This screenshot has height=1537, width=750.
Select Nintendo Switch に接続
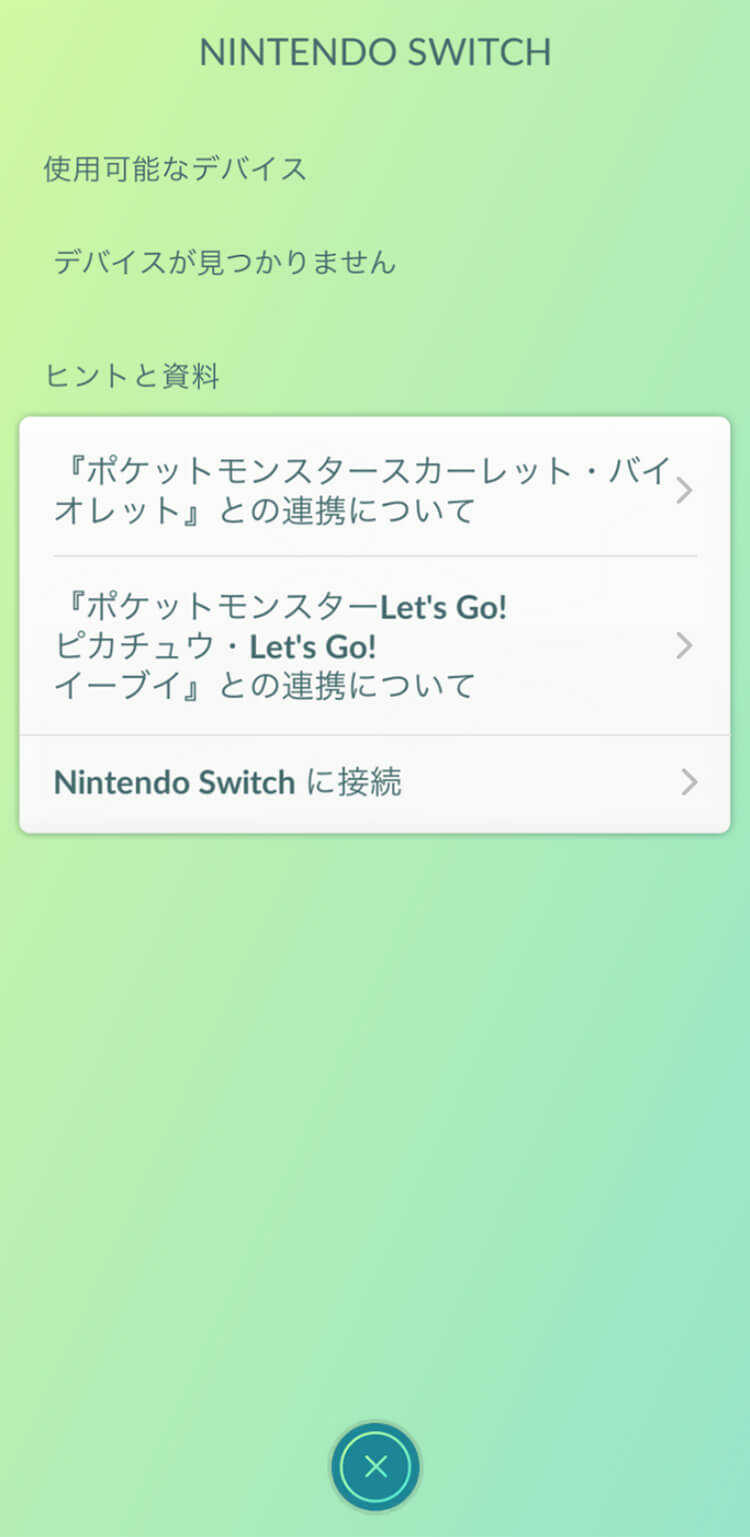374,783
